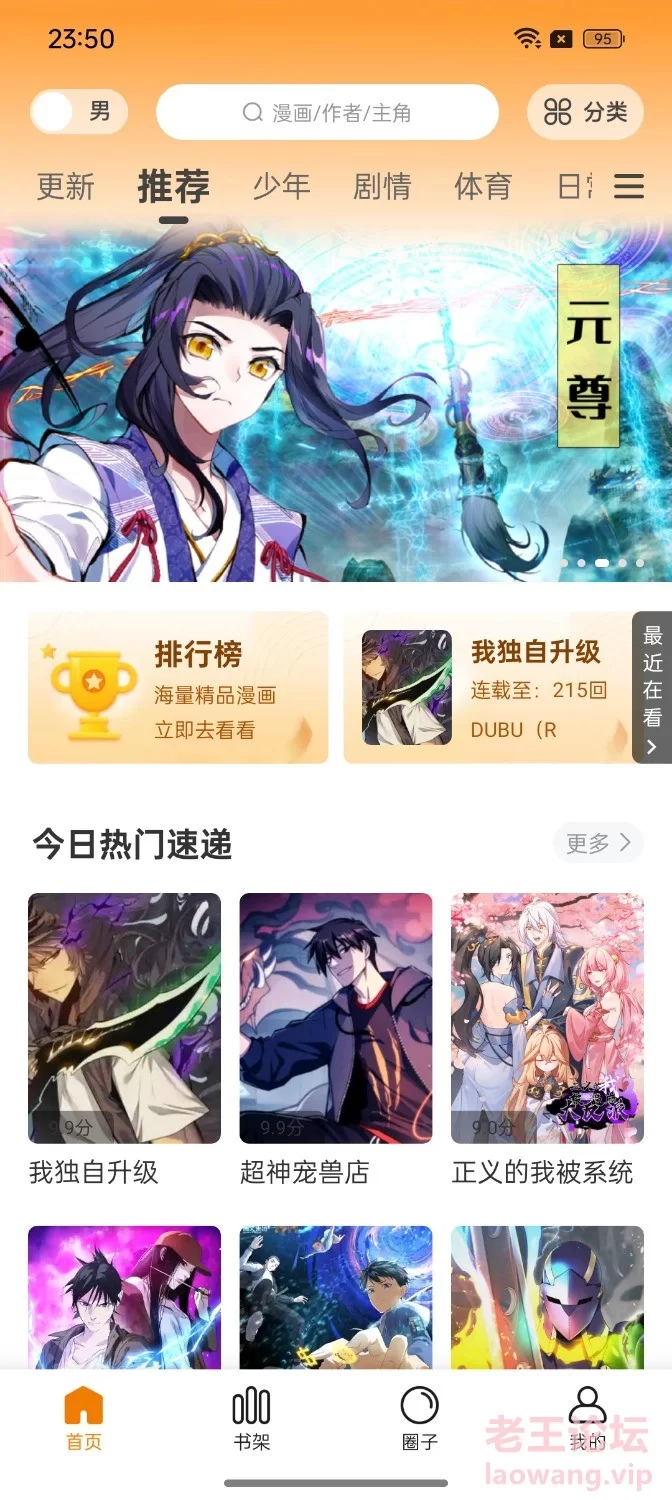This screenshot has width=672, height=1500.
Task: Select the 少年 tab
Action: (x=281, y=187)
